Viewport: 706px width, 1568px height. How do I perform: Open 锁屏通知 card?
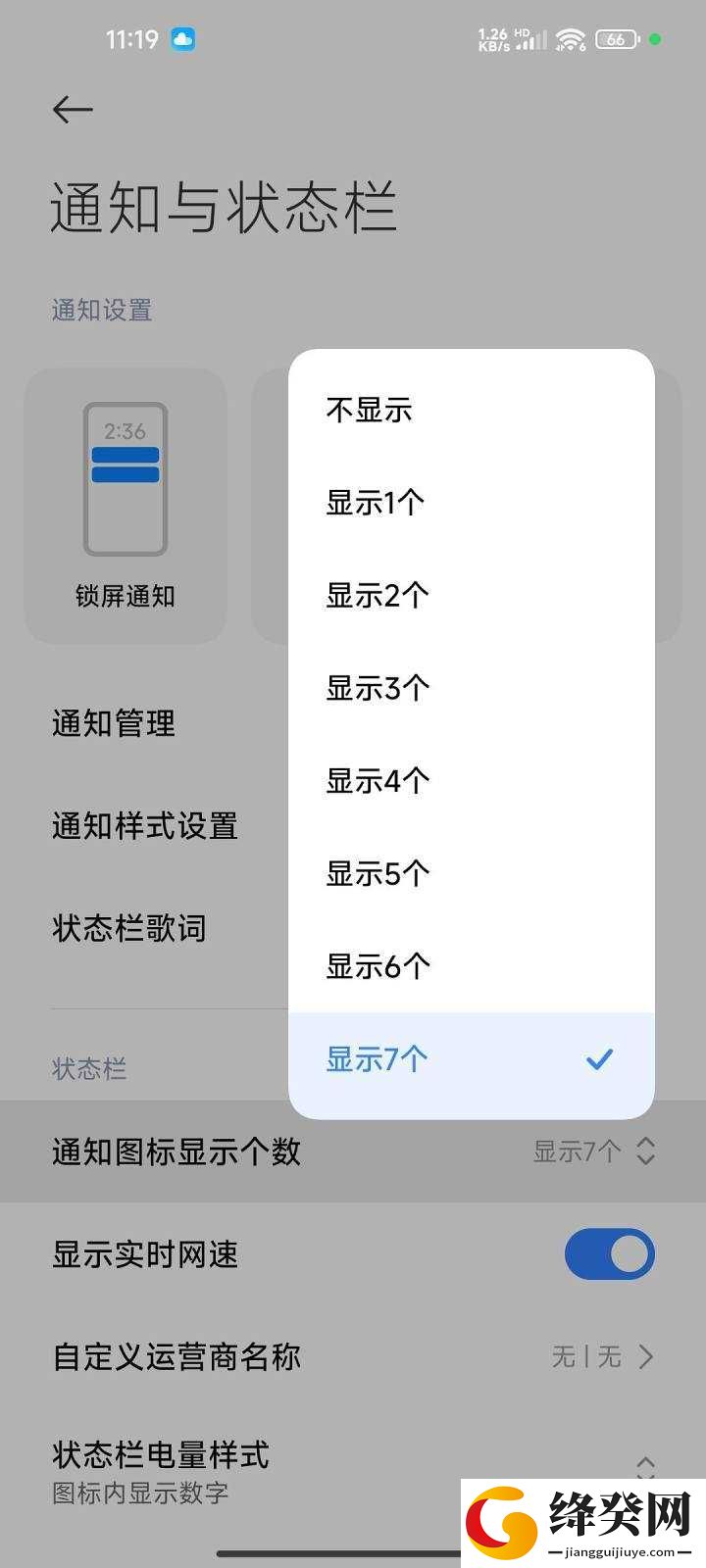126,506
